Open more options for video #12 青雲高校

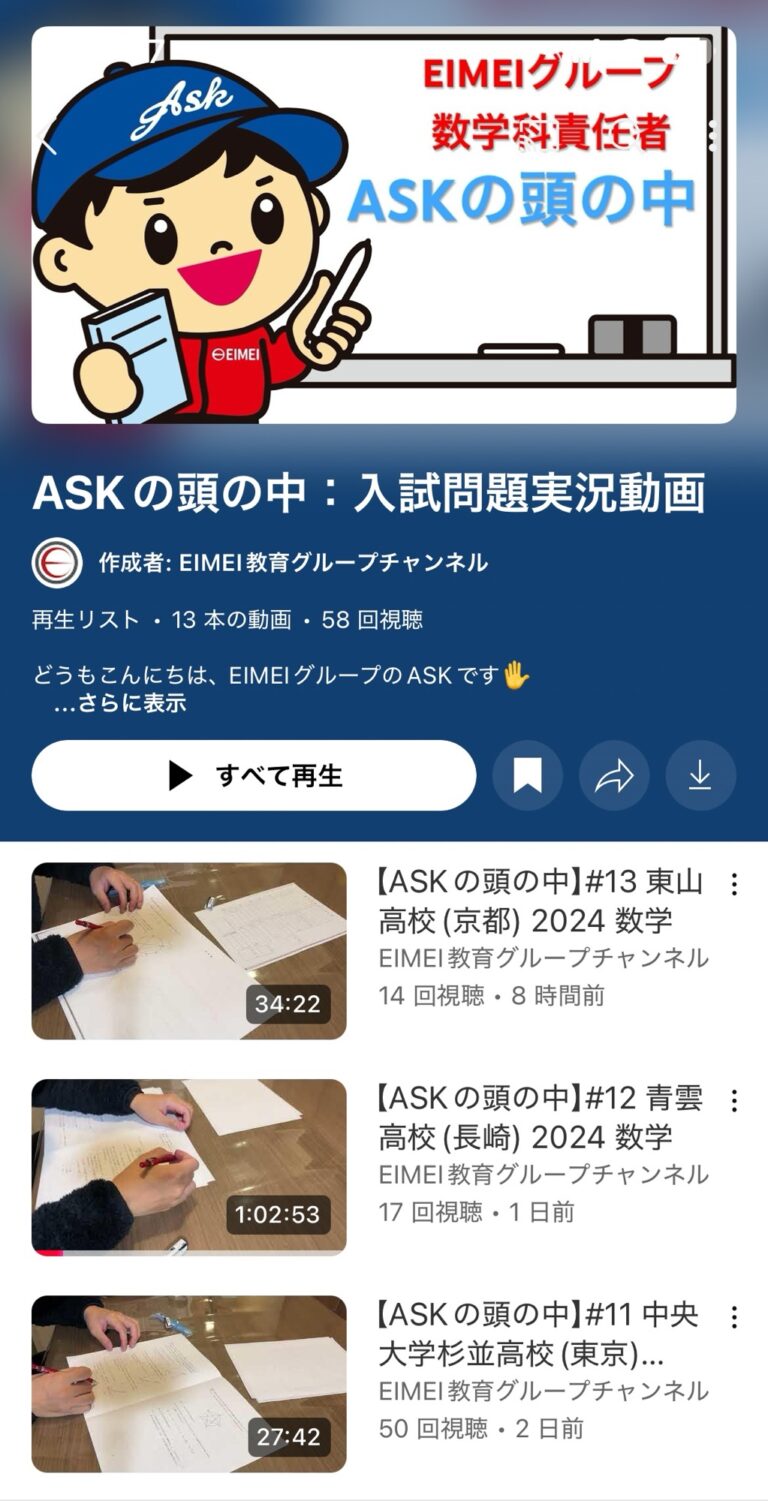pyautogui.click(x=734, y=1100)
